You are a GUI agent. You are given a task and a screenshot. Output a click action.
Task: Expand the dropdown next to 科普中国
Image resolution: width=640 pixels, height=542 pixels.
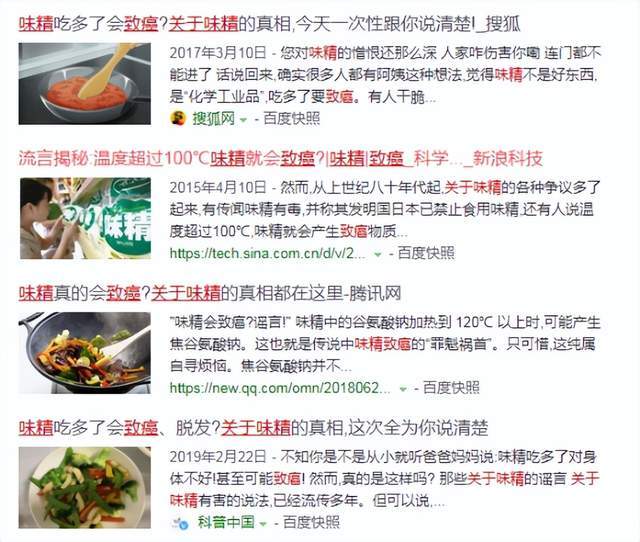263,523
